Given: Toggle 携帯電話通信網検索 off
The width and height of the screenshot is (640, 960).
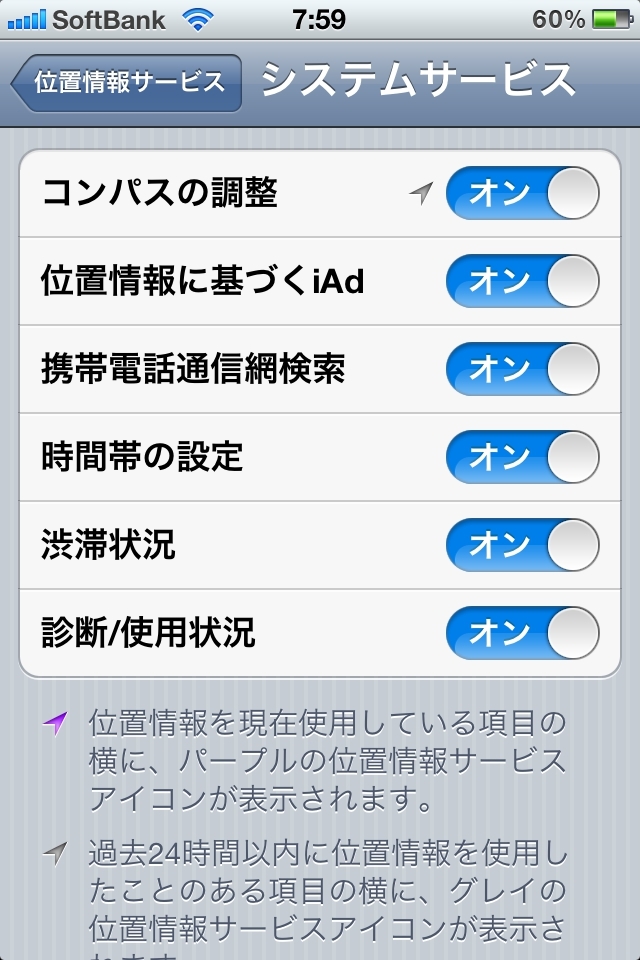Looking at the screenshot, I should click(522, 369).
